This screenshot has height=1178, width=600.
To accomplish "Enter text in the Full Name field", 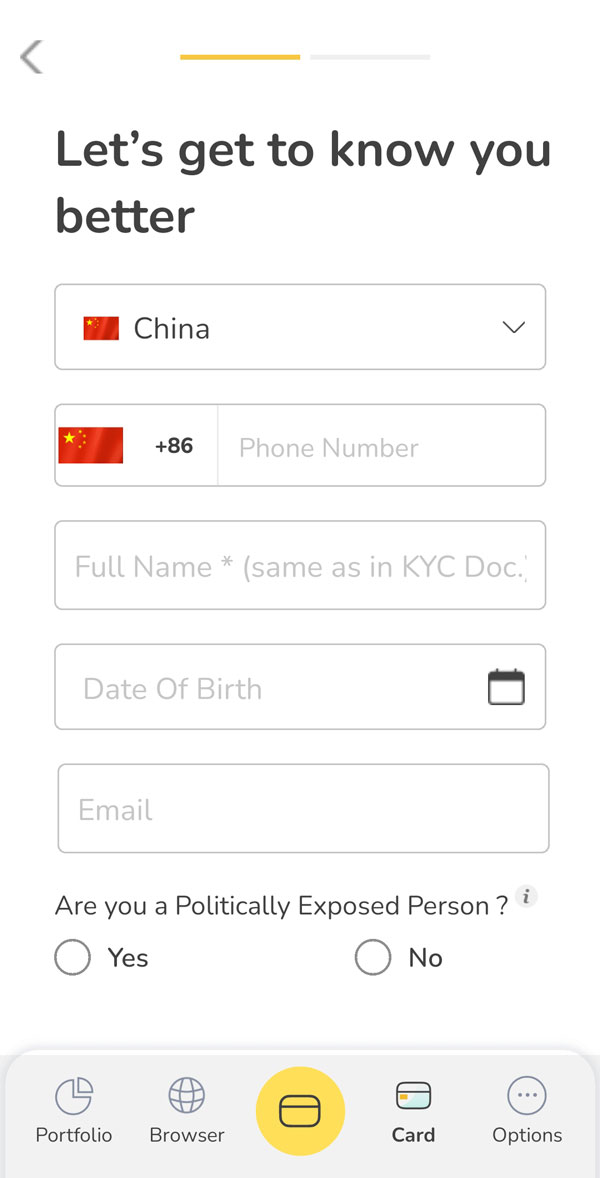I will pyautogui.click(x=300, y=566).
